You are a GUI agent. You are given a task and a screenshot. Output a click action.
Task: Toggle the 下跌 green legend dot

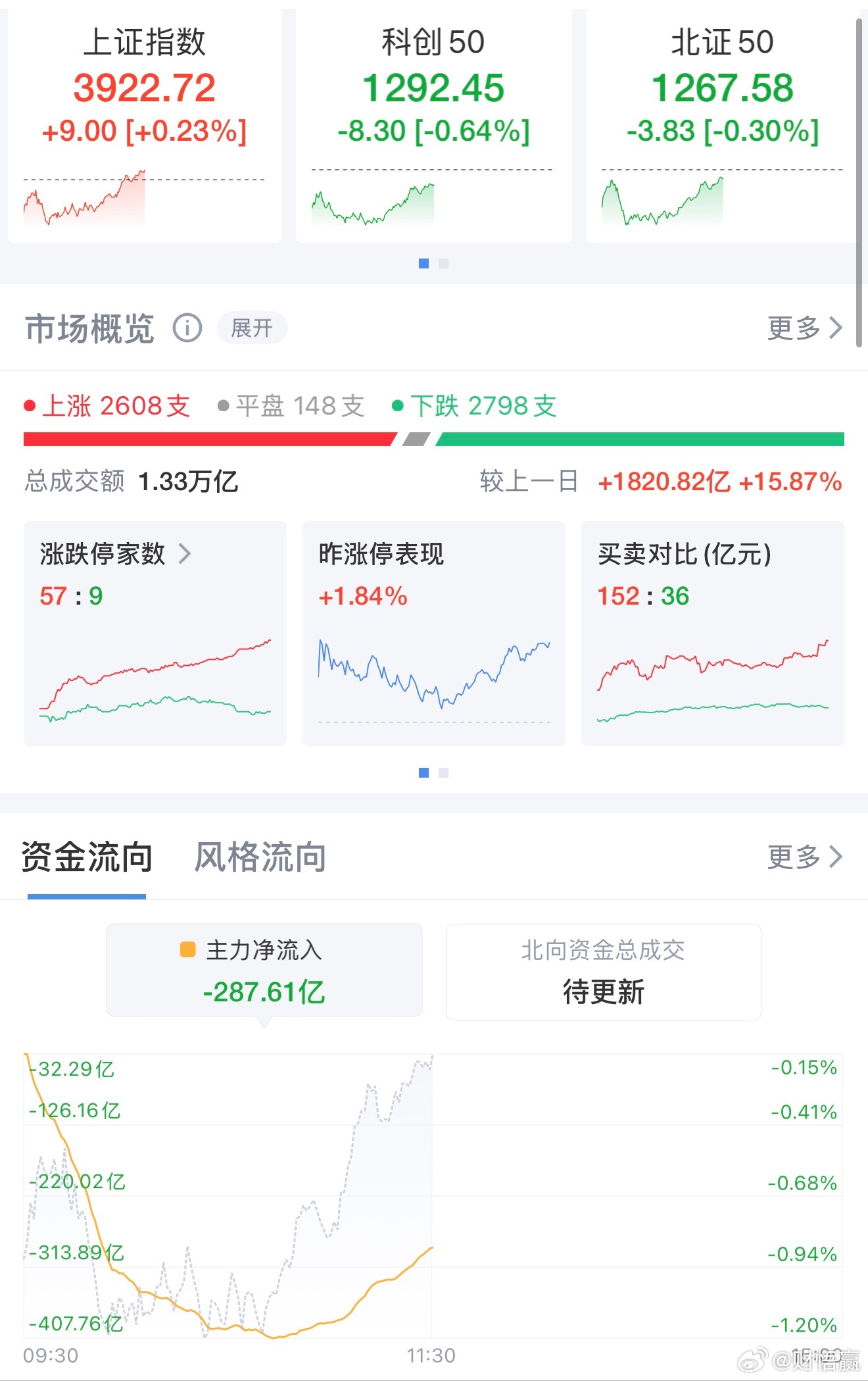coord(400,406)
